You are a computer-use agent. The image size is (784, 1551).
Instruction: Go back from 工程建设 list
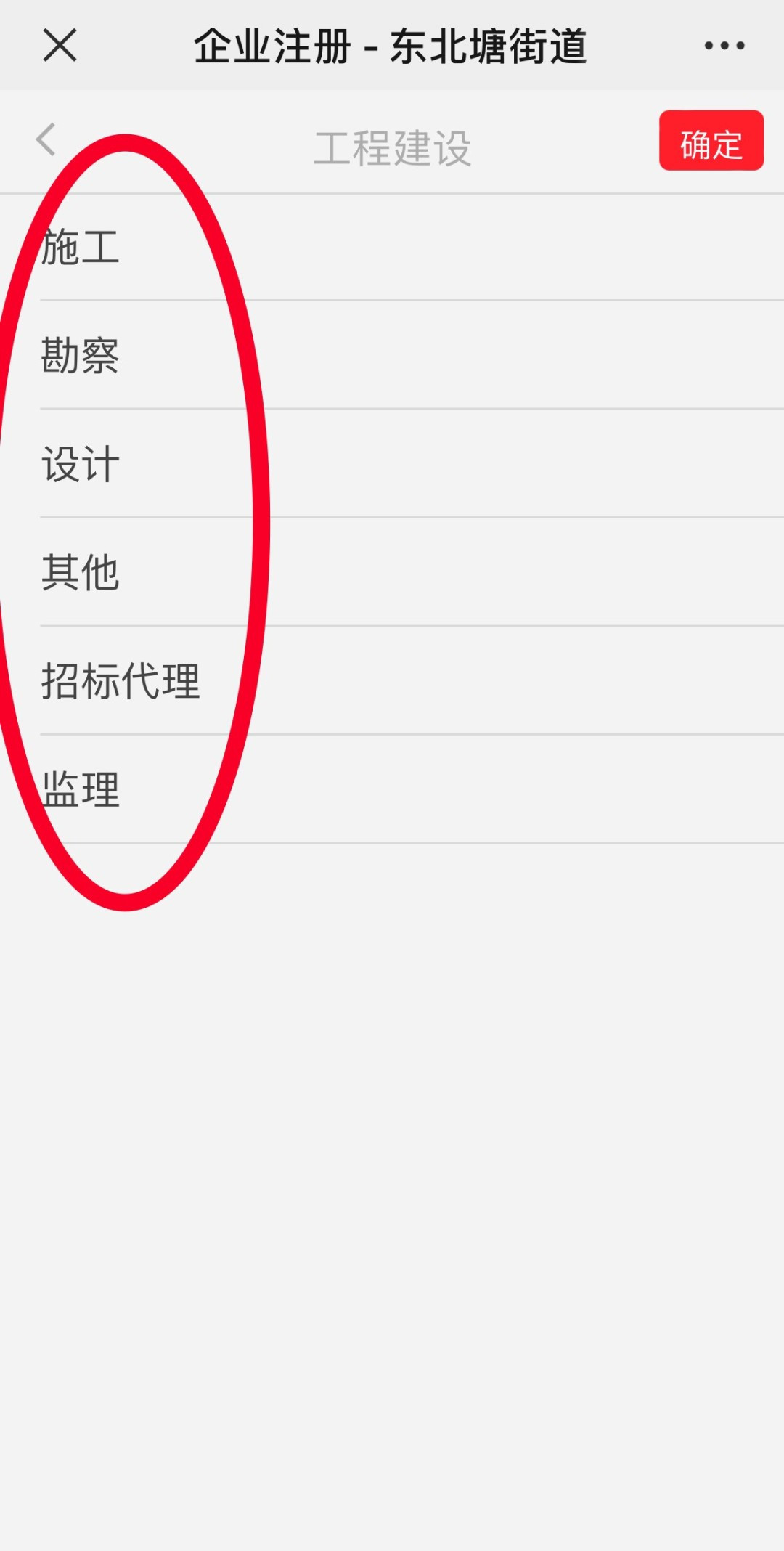click(46, 139)
